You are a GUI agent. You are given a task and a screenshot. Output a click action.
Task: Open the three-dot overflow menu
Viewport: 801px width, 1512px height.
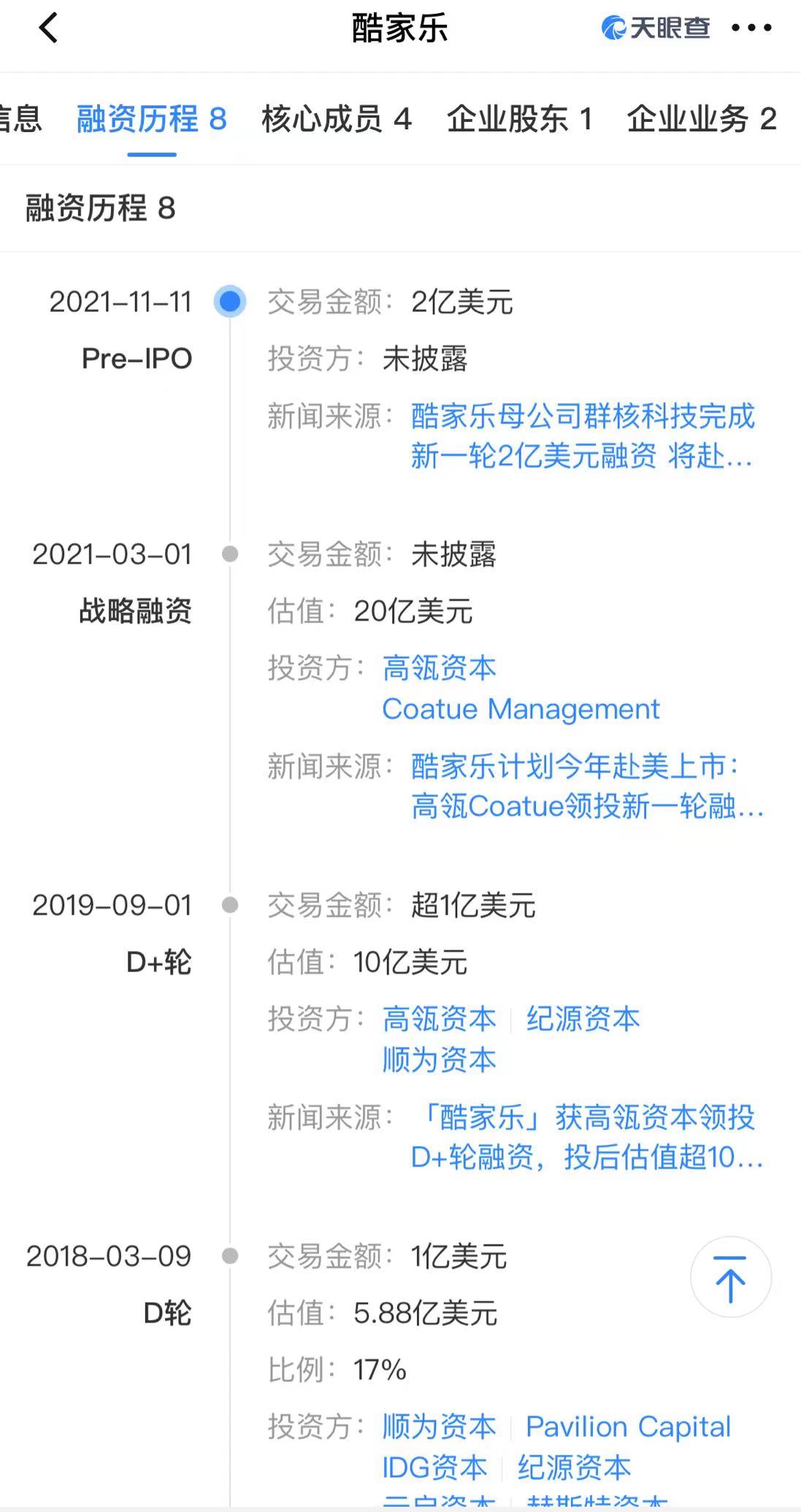pyautogui.click(x=751, y=28)
